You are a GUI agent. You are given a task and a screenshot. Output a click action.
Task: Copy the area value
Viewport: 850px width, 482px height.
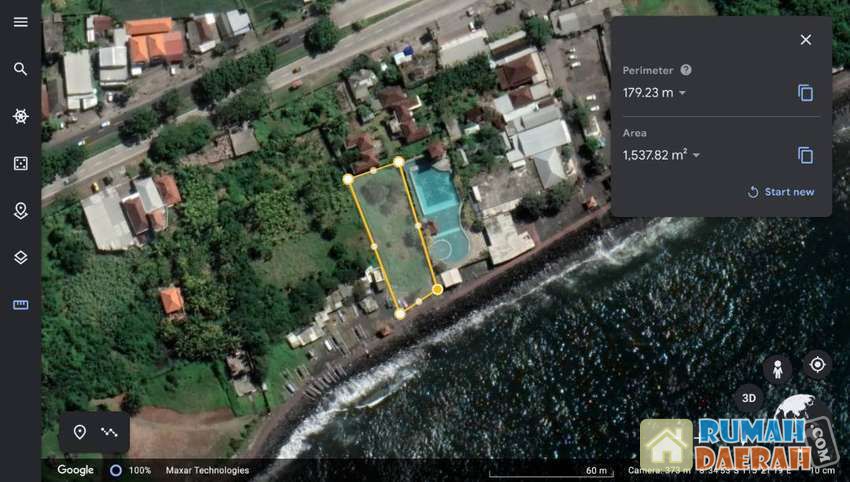coord(805,155)
